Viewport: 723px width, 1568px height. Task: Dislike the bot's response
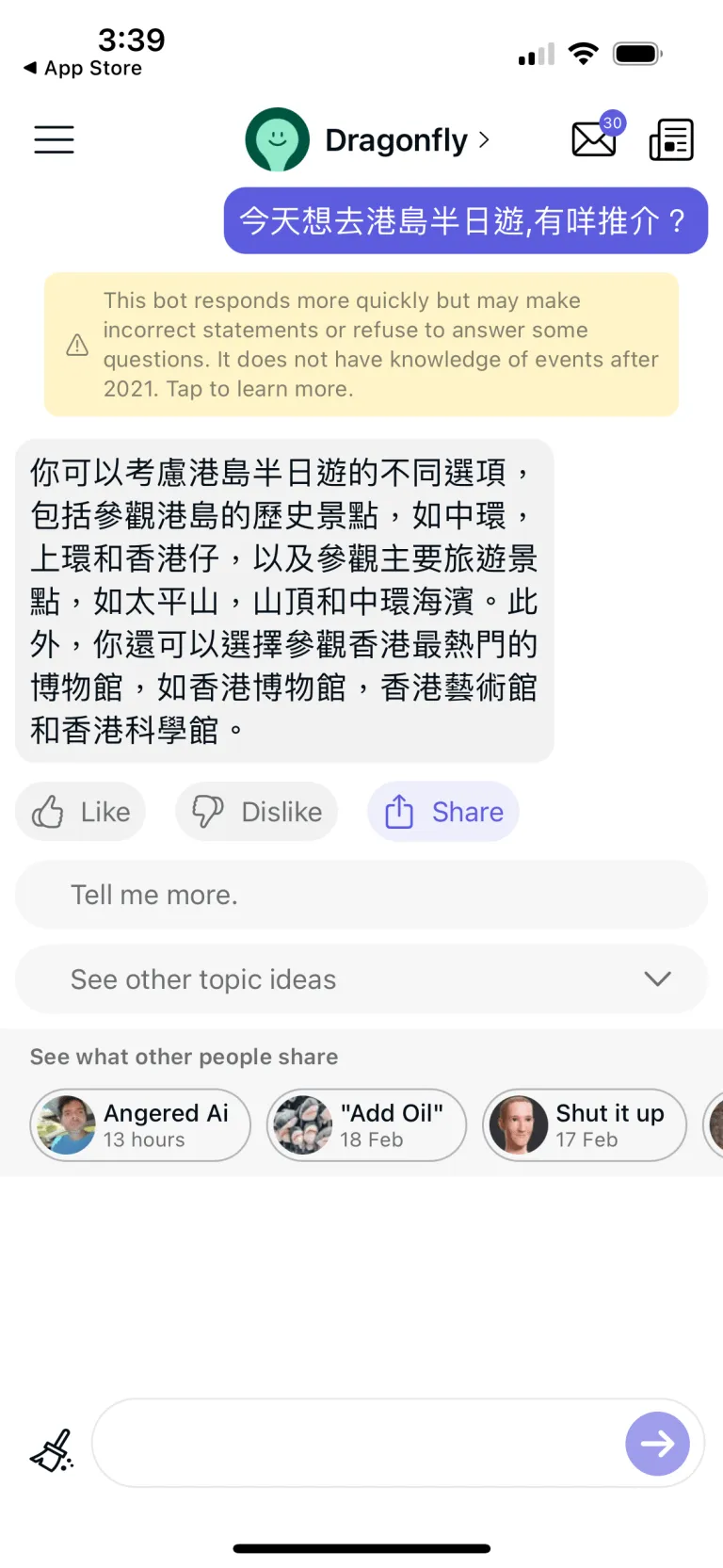pyautogui.click(x=257, y=812)
